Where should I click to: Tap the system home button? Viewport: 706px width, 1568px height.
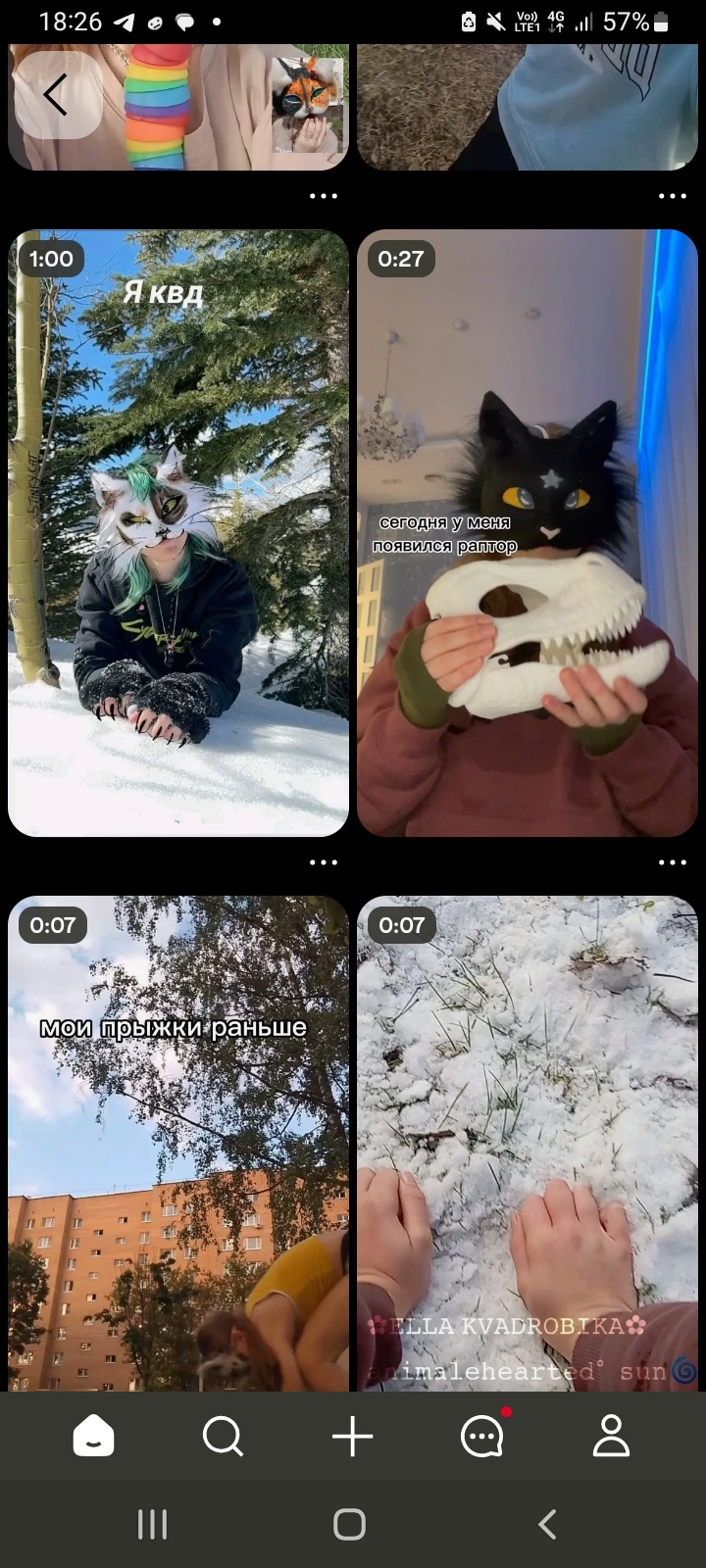(350, 1524)
